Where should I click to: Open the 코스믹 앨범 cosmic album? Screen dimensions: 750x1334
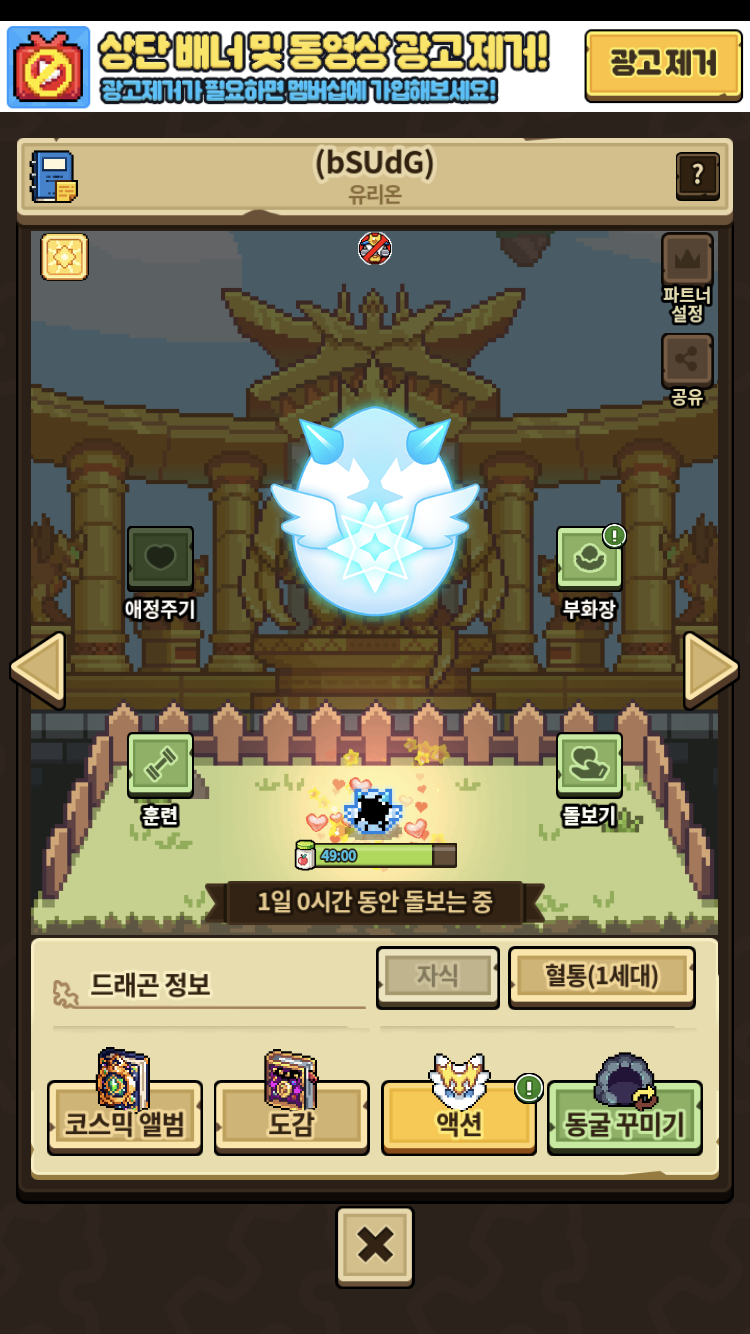pos(125,1120)
